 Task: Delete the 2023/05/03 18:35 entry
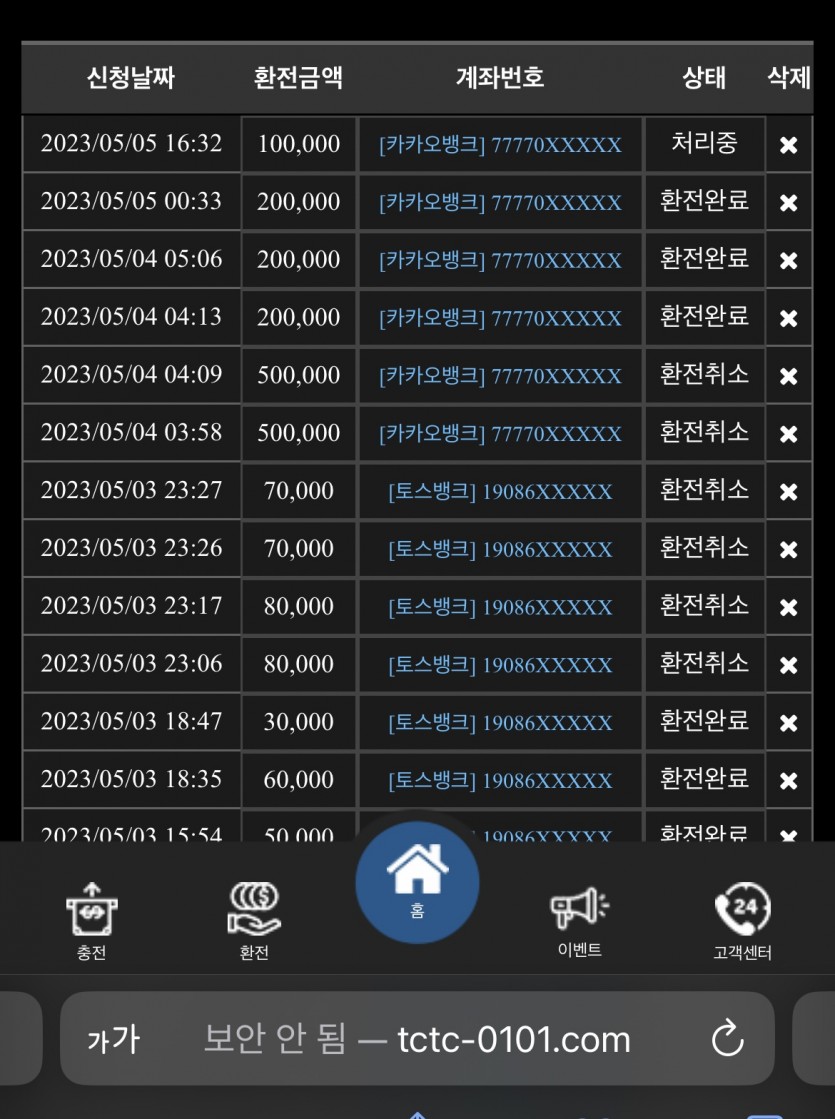[788, 781]
